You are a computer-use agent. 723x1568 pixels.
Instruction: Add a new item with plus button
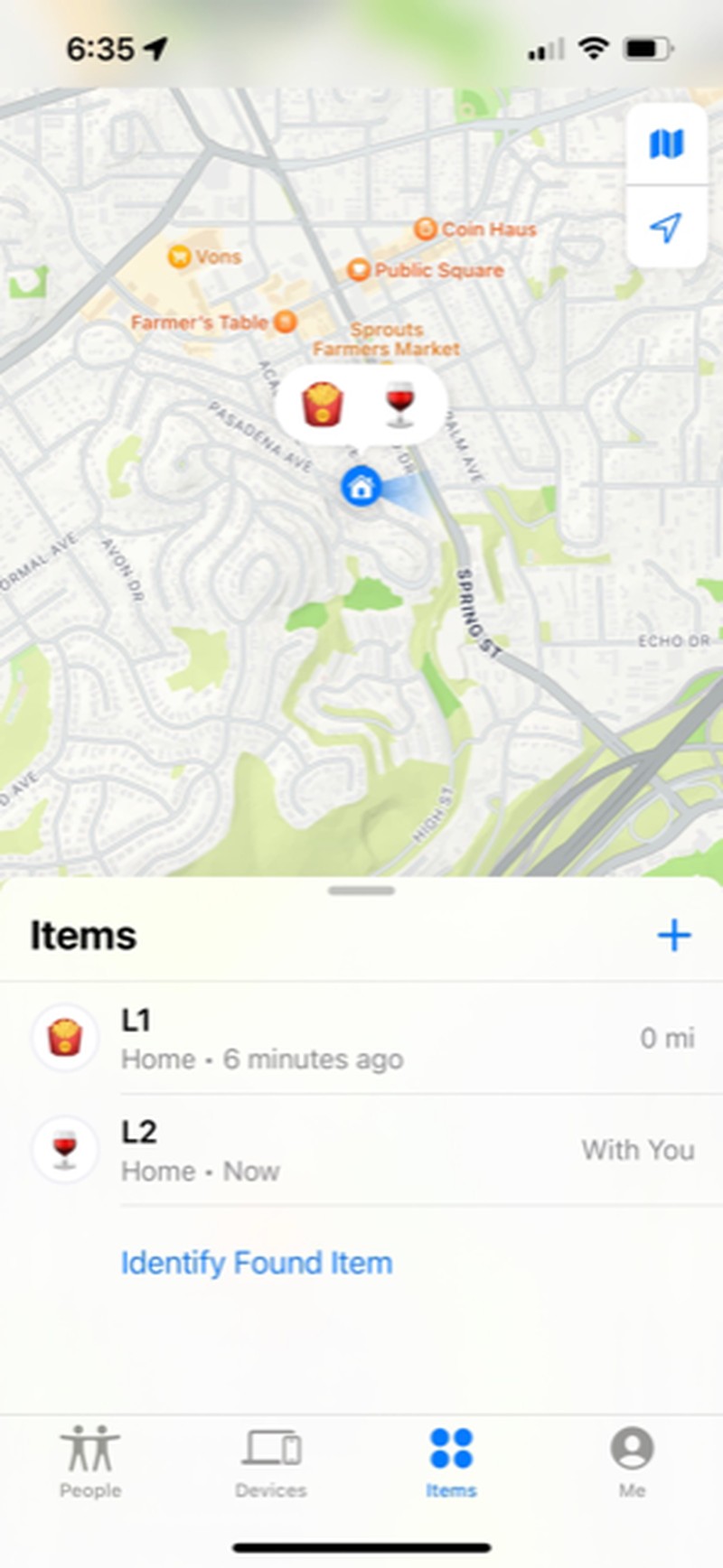[x=674, y=935]
